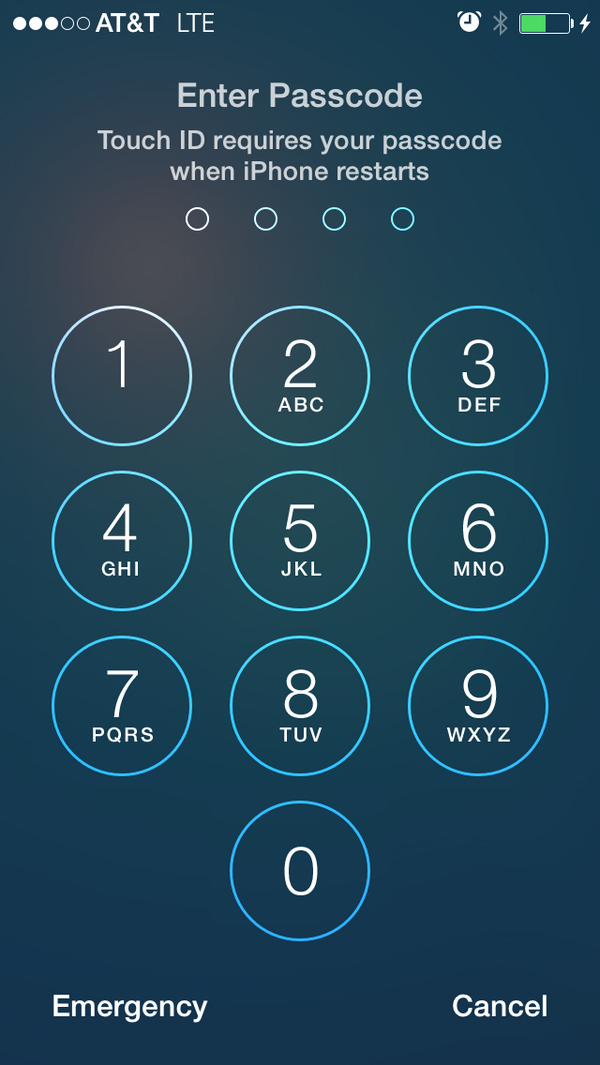Screen dimensions: 600x1065
Task: Hit the 3 DEF key
Action: coord(478,376)
